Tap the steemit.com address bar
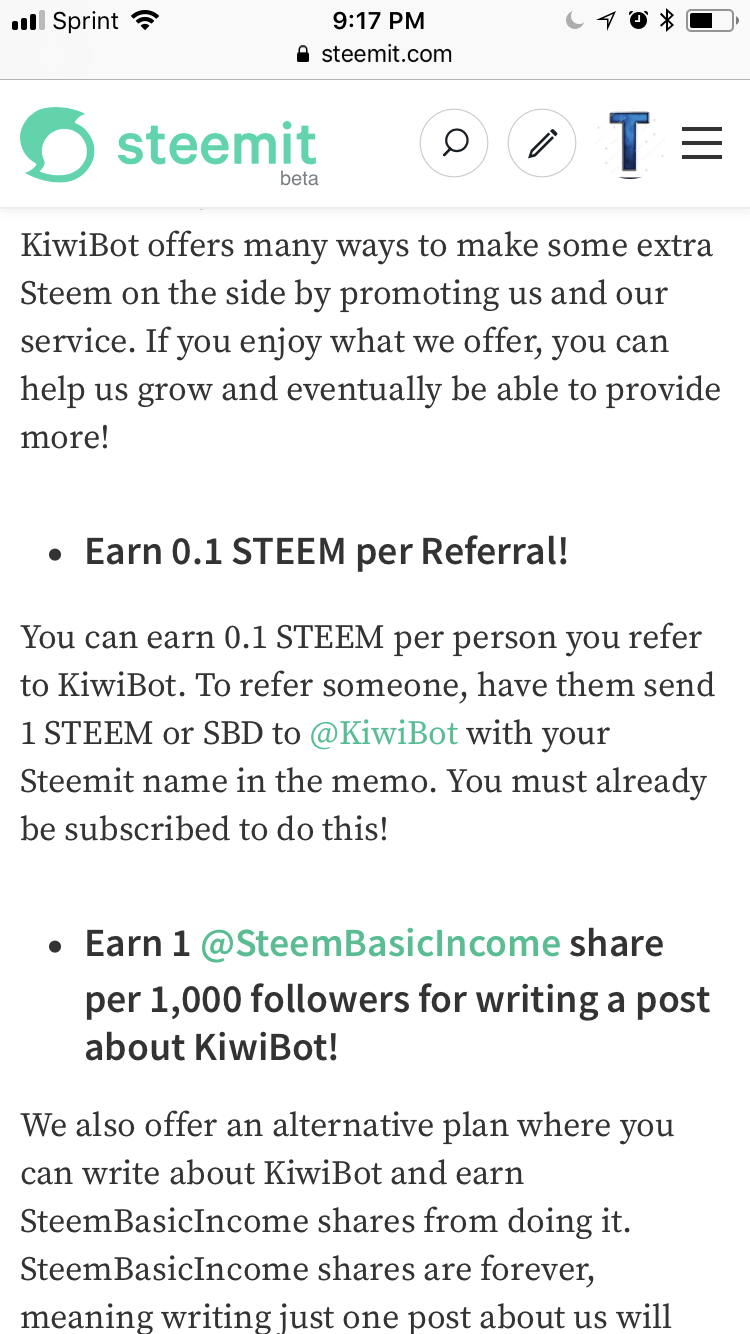The height and width of the screenshot is (1334, 750). point(375,54)
